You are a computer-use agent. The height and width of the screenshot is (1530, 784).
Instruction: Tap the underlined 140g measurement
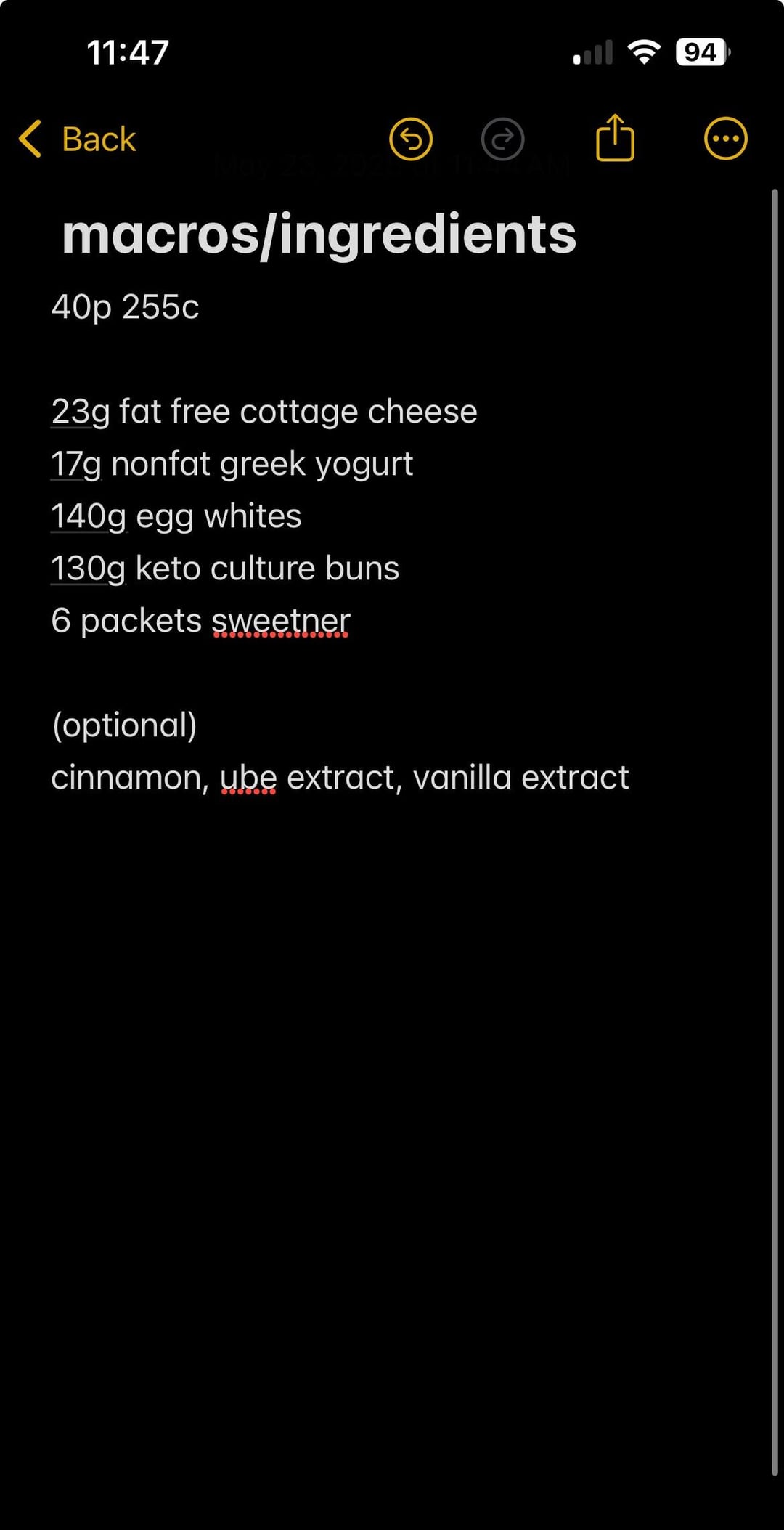tap(89, 517)
